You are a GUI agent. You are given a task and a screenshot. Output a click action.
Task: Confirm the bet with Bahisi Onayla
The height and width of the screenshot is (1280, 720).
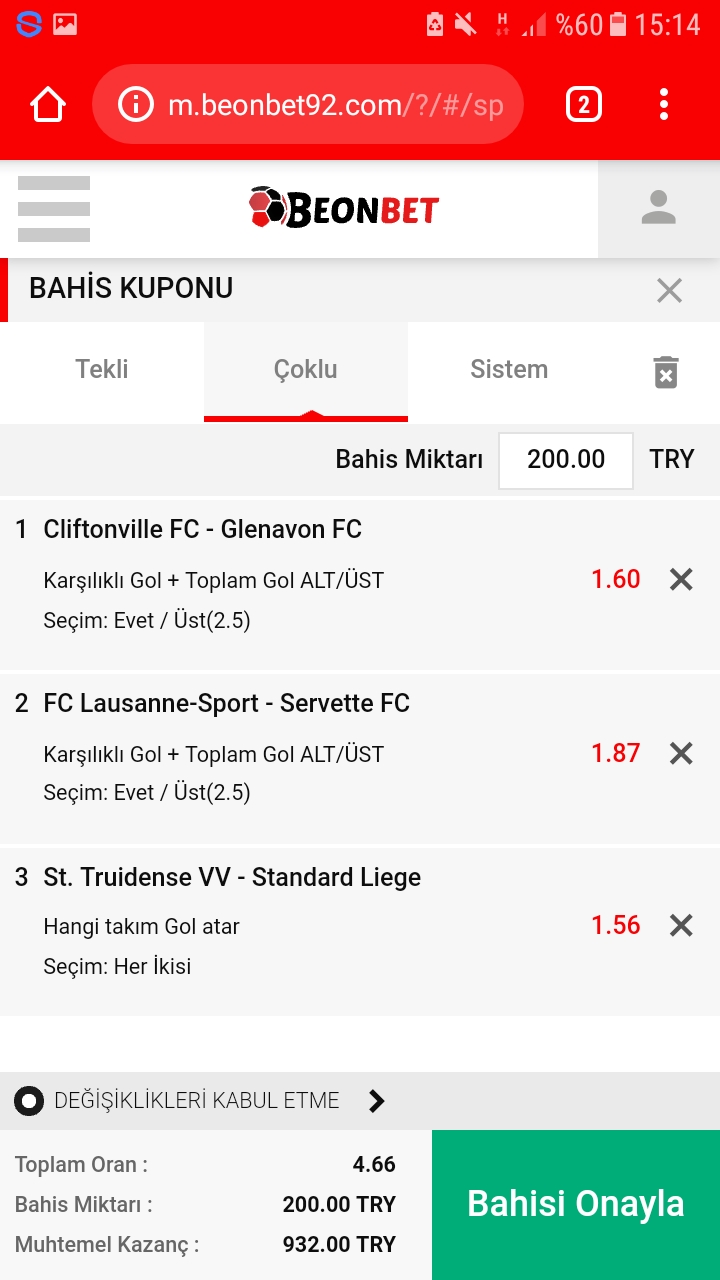point(576,1204)
